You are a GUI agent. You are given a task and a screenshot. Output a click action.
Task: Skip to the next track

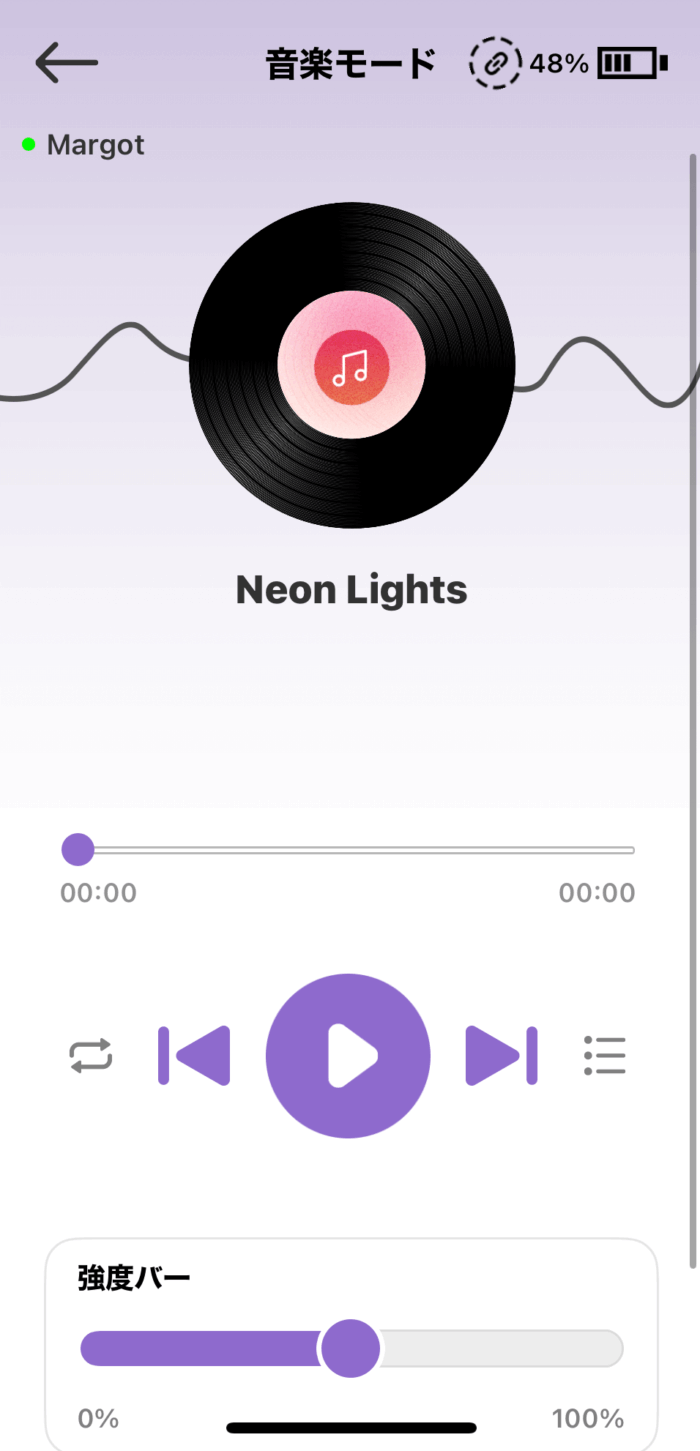pyautogui.click(x=501, y=1055)
